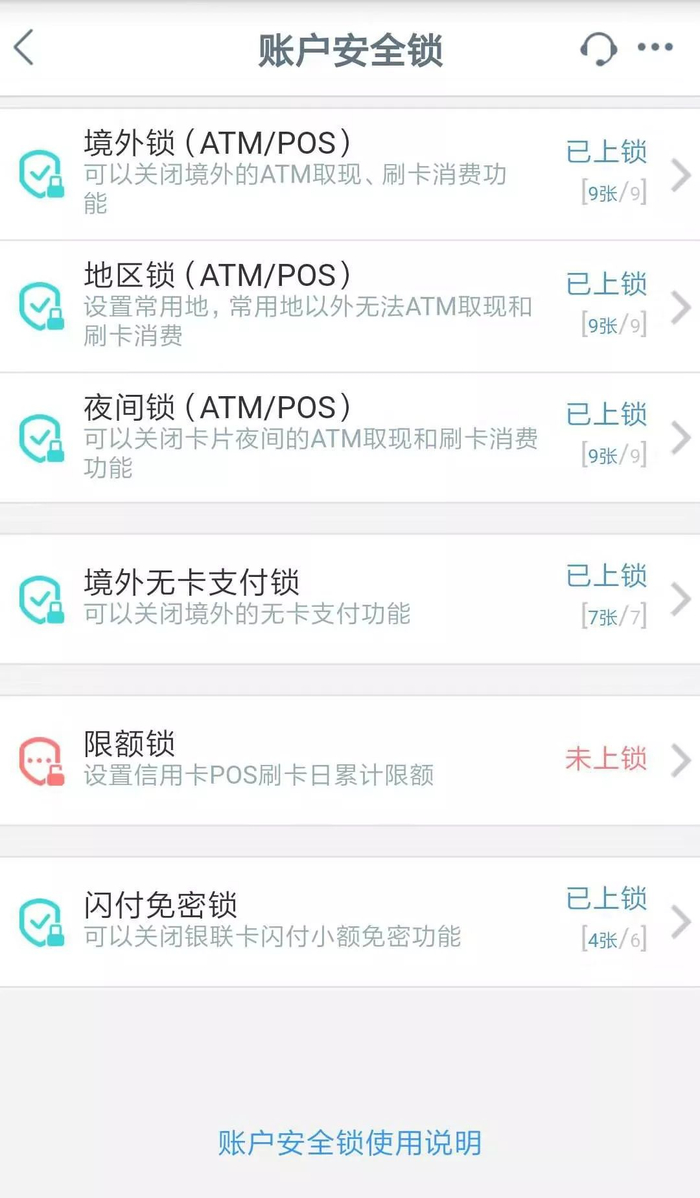Image resolution: width=700 pixels, height=1198 pixels.
Task: Open 闪付免密锁 settings
Action: click(x=350, y=921)
